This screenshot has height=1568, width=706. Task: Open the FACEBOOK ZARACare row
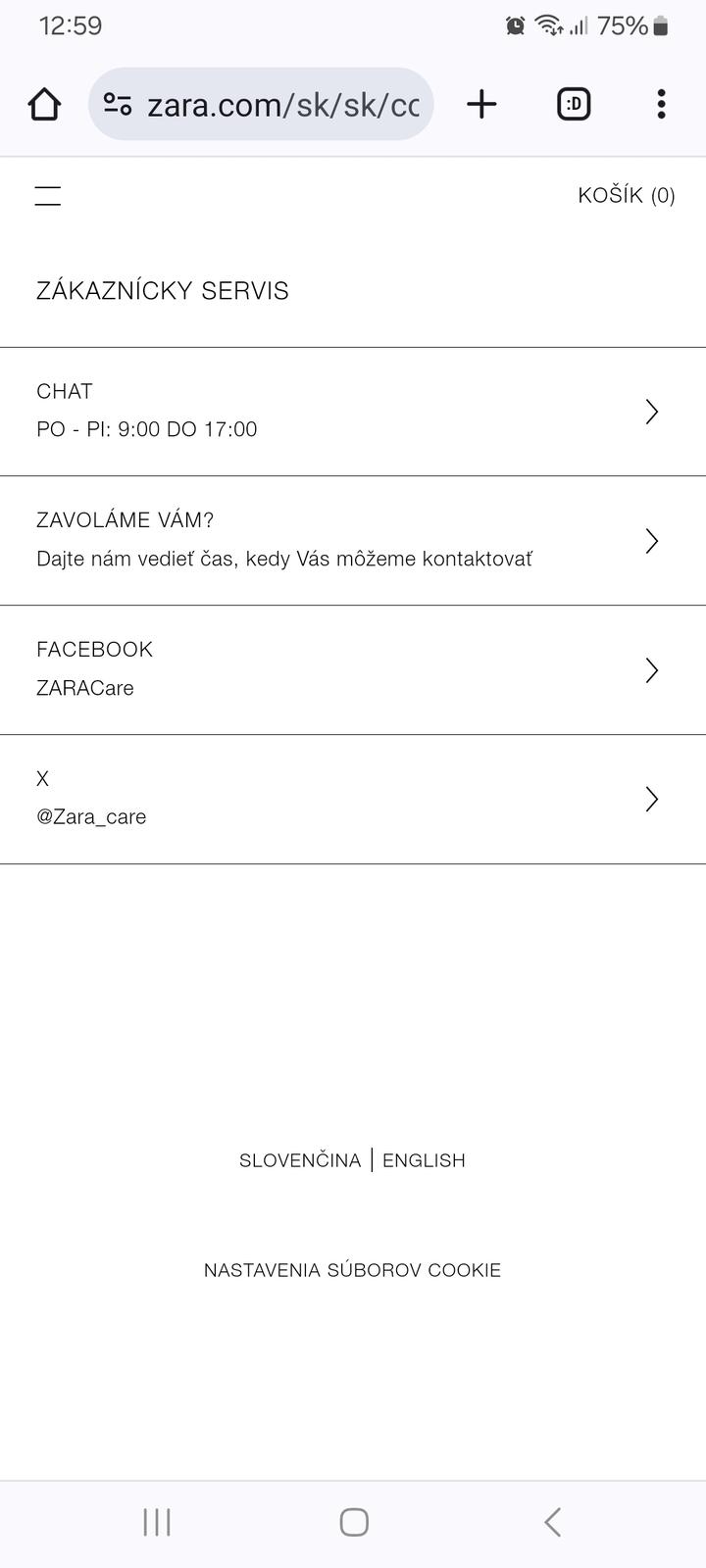352,669
